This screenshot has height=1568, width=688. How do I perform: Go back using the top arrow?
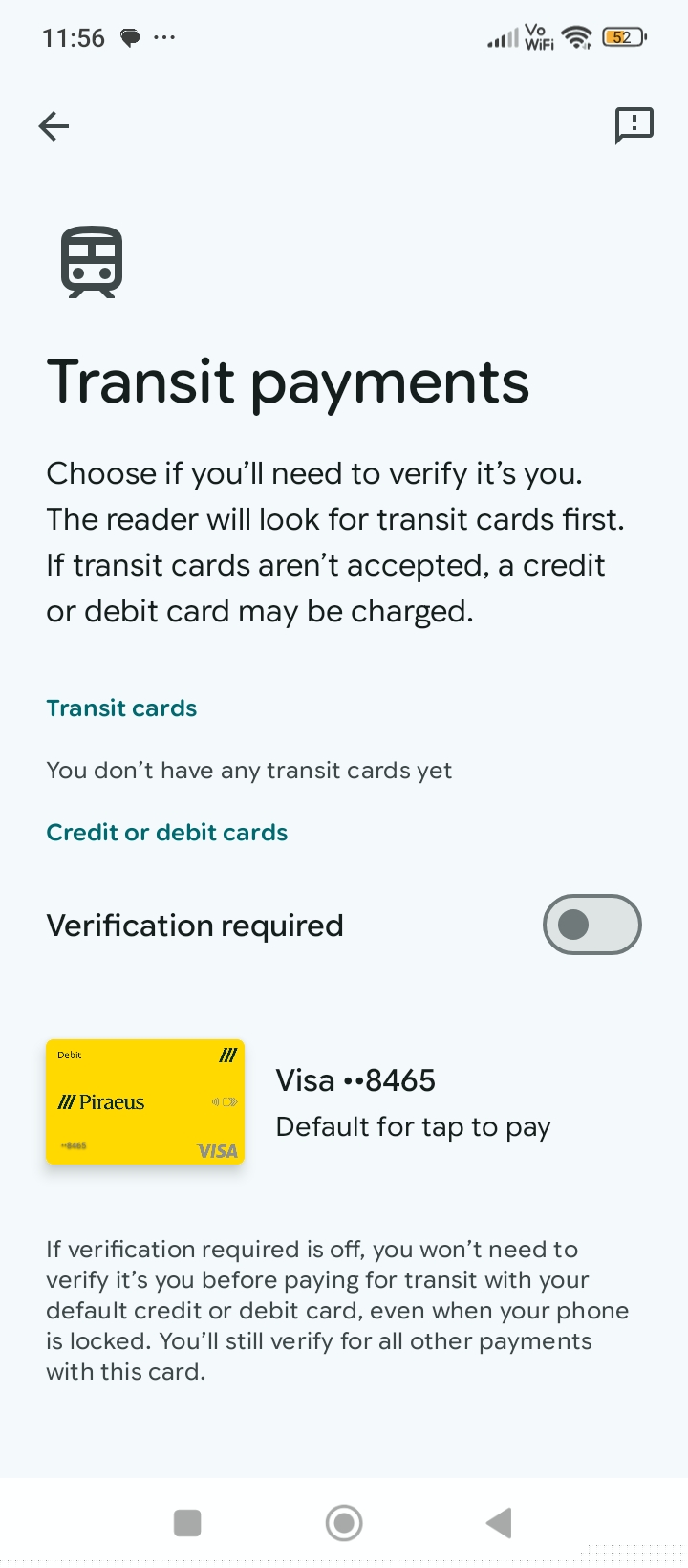click(x=54, y=125)
